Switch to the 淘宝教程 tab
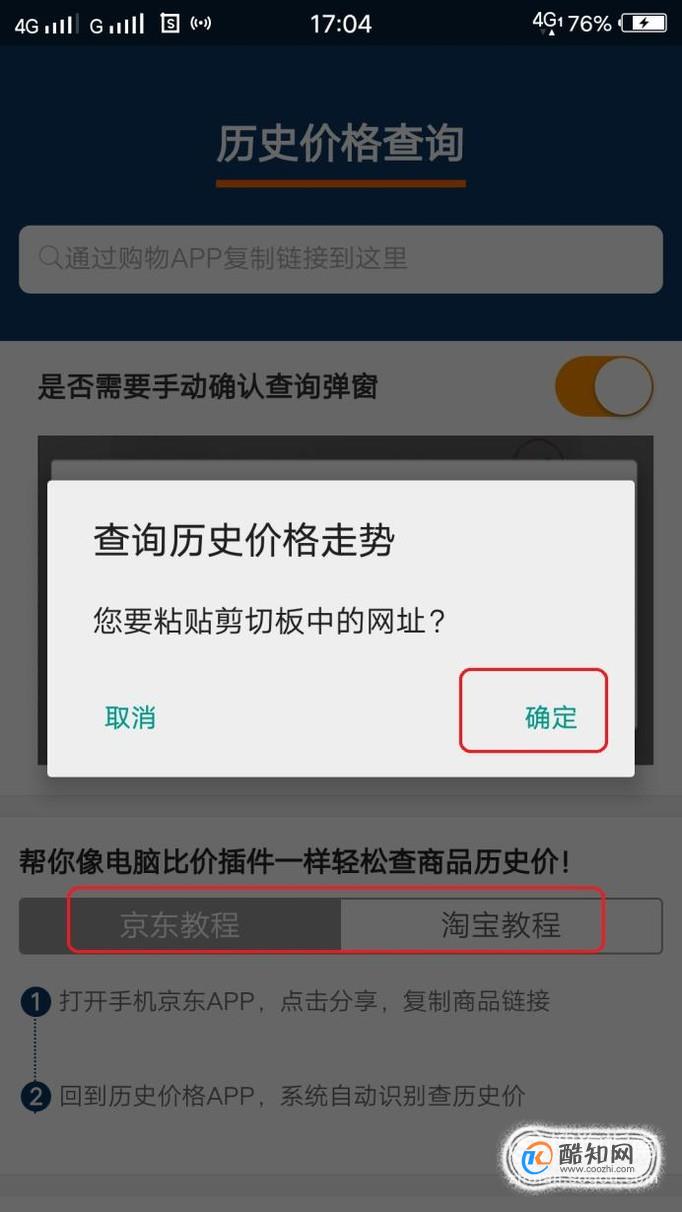 pos(501,925)
